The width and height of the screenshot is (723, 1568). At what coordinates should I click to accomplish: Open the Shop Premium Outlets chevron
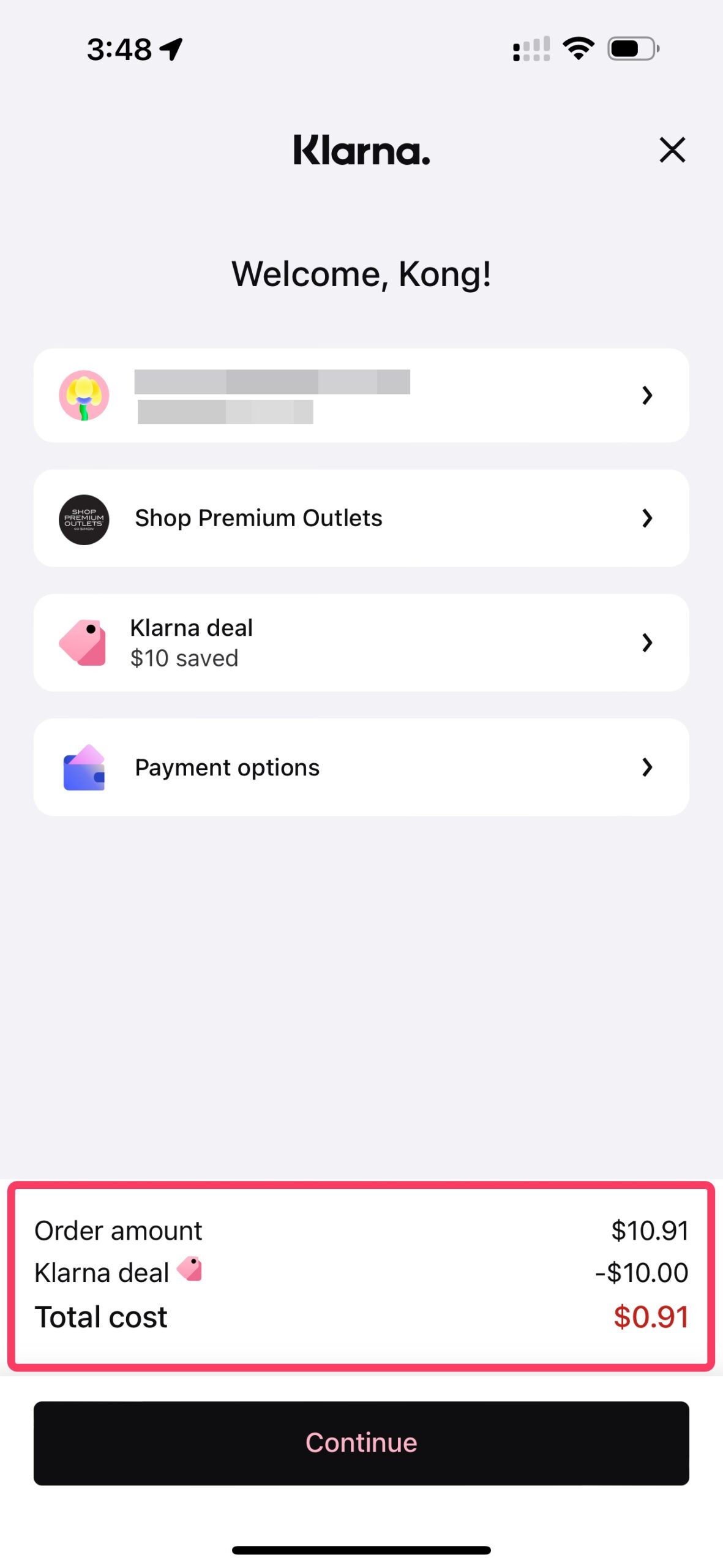coord(648,518)
